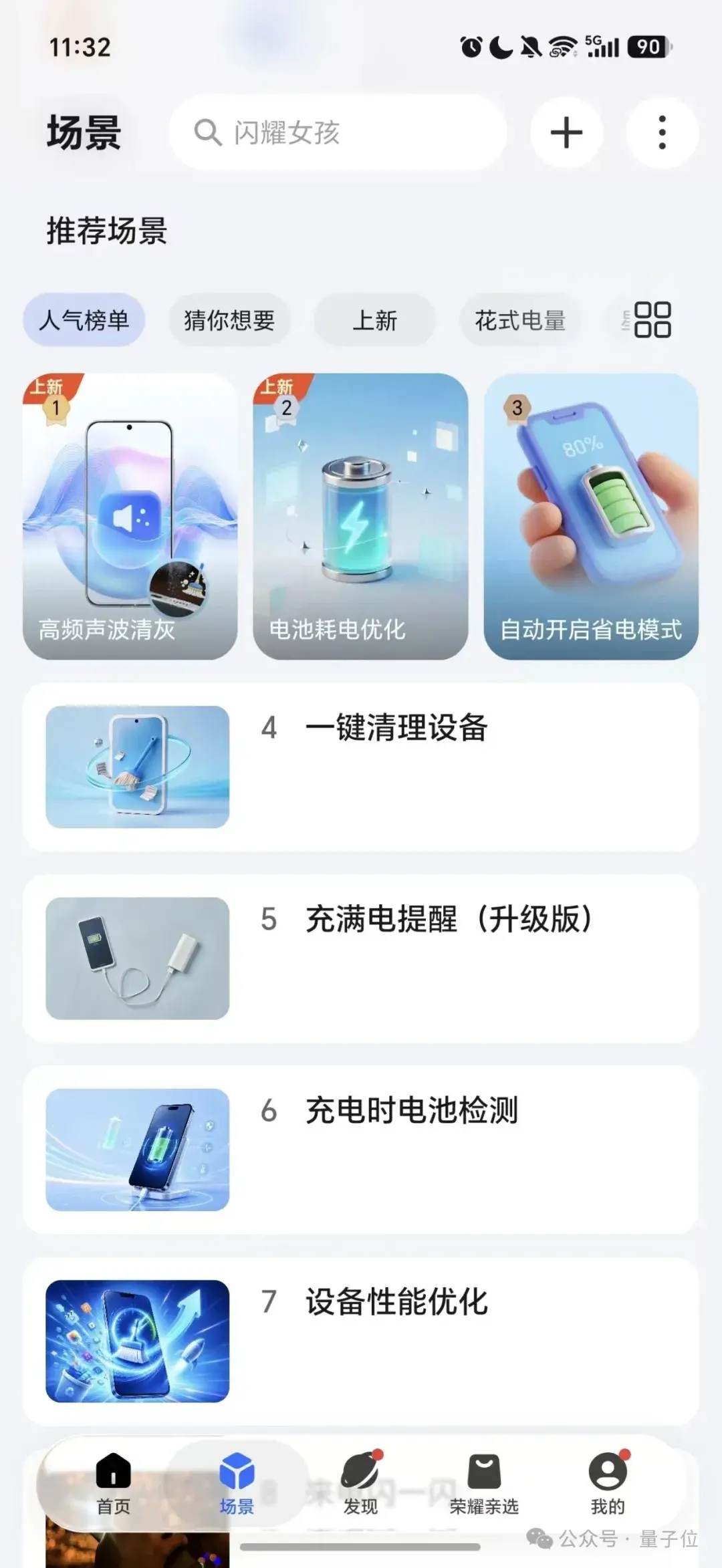Open the 充电时电池检测 scene
This screenshot has width=722, height=1568.
(x=361, y=1150)
